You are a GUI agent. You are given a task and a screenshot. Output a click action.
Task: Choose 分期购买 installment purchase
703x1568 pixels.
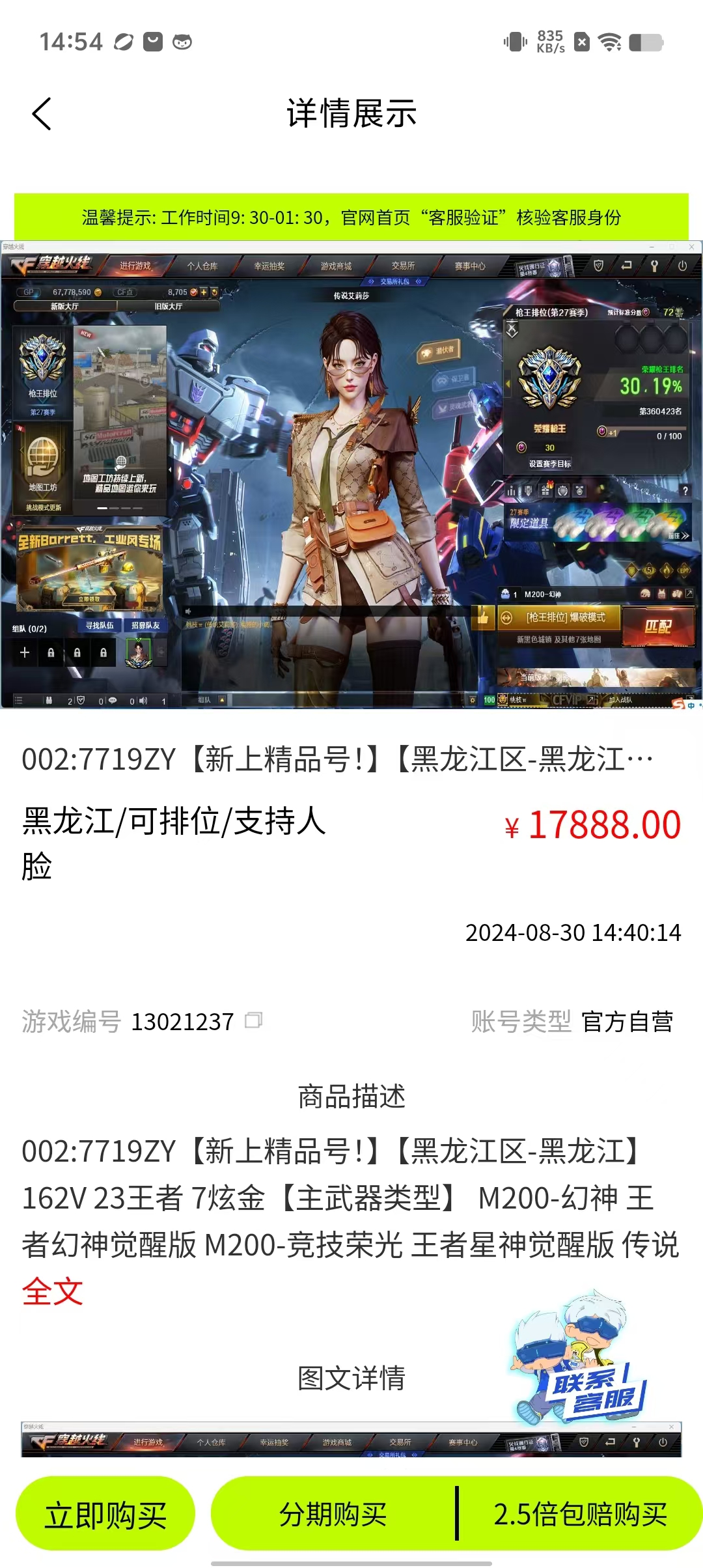333,1515
